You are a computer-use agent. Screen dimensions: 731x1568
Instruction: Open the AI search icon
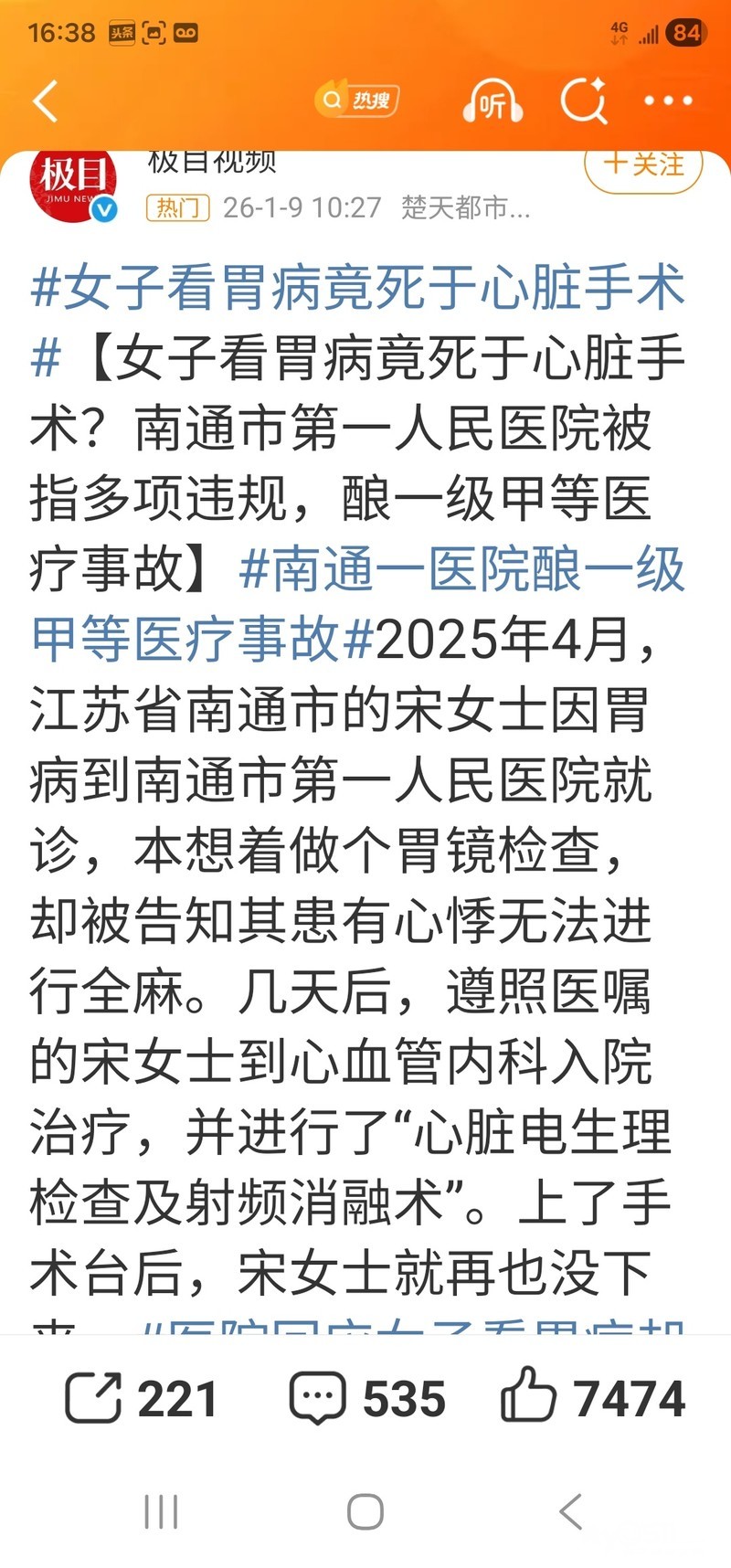pos(584,100)
